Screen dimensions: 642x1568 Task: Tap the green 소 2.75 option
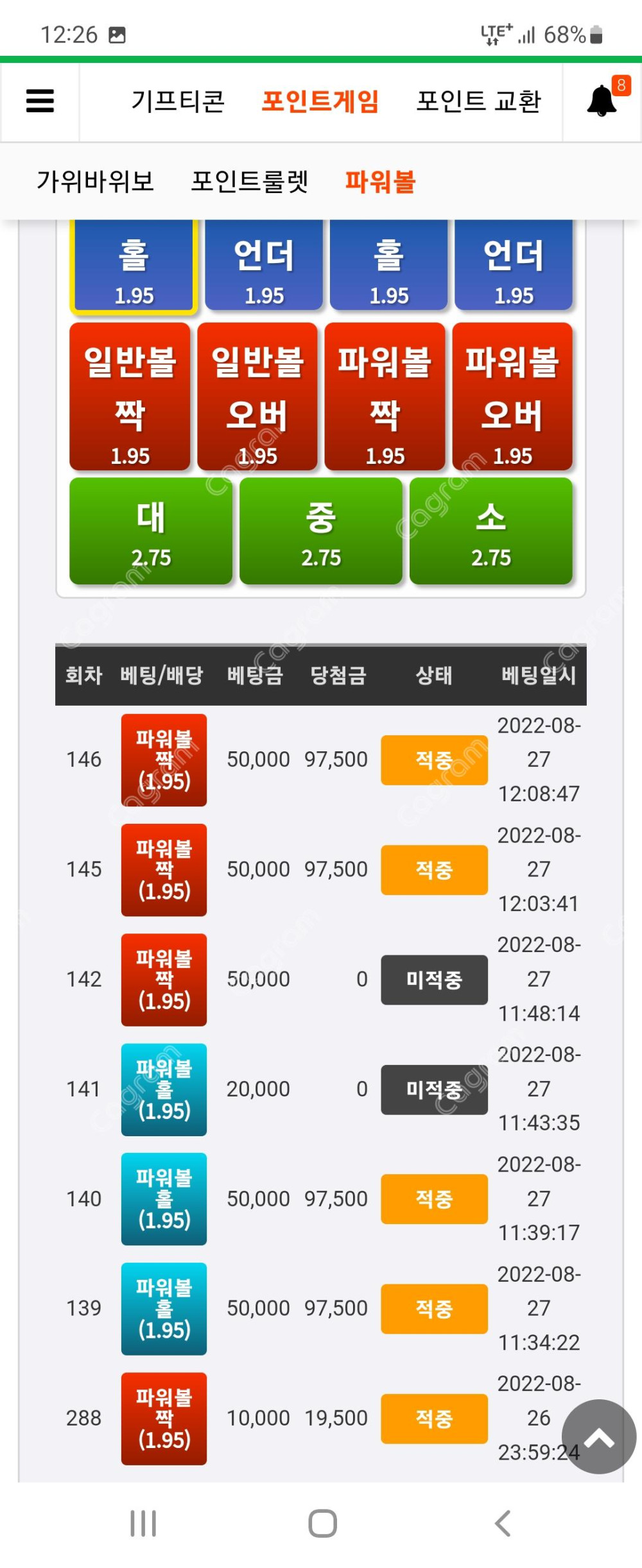pos(491,531)
